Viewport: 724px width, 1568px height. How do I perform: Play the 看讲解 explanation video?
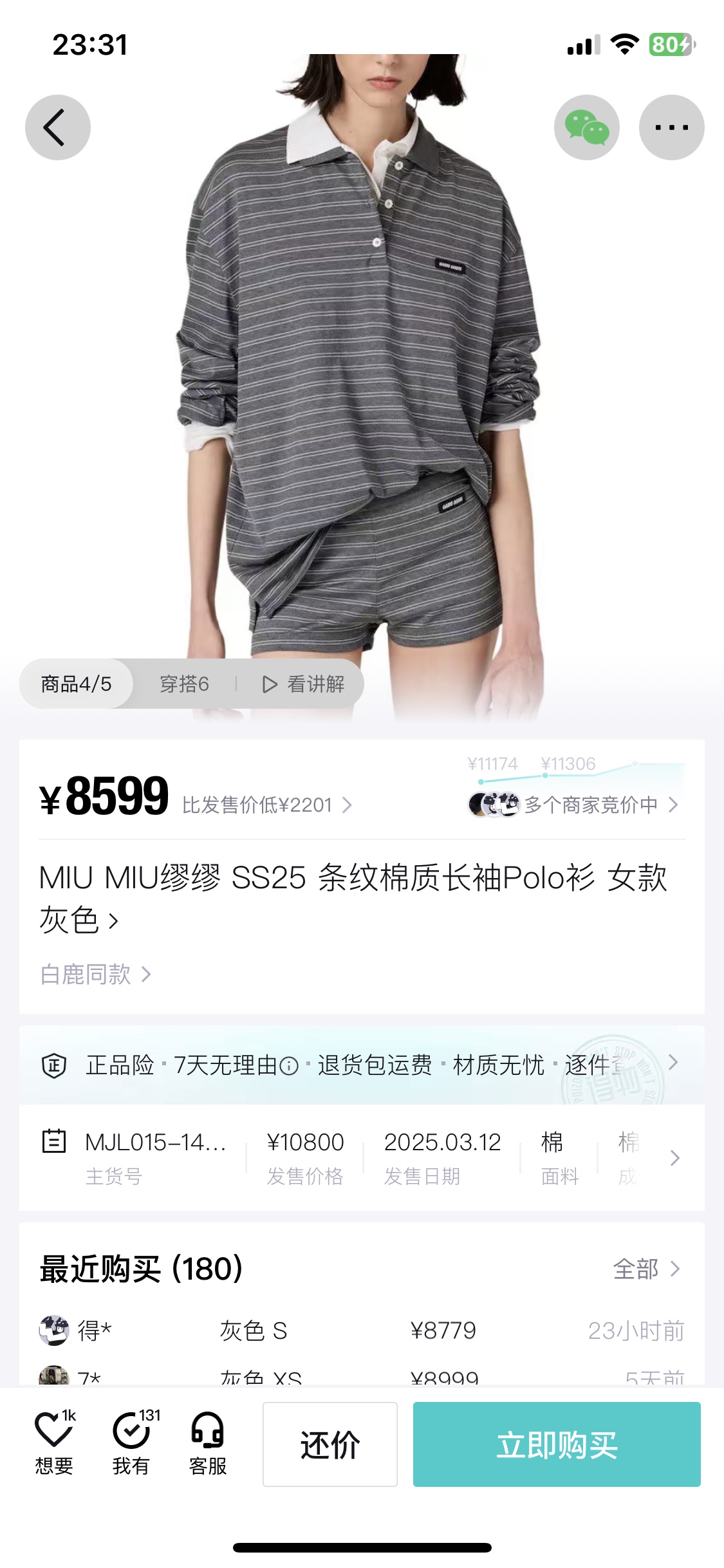coord(304,684)
